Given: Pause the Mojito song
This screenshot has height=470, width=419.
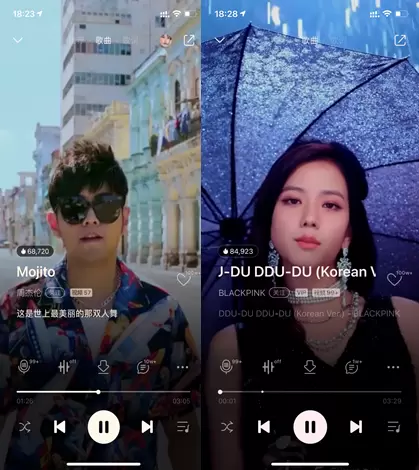Looking at the screenshot, I should click(104, 427).
